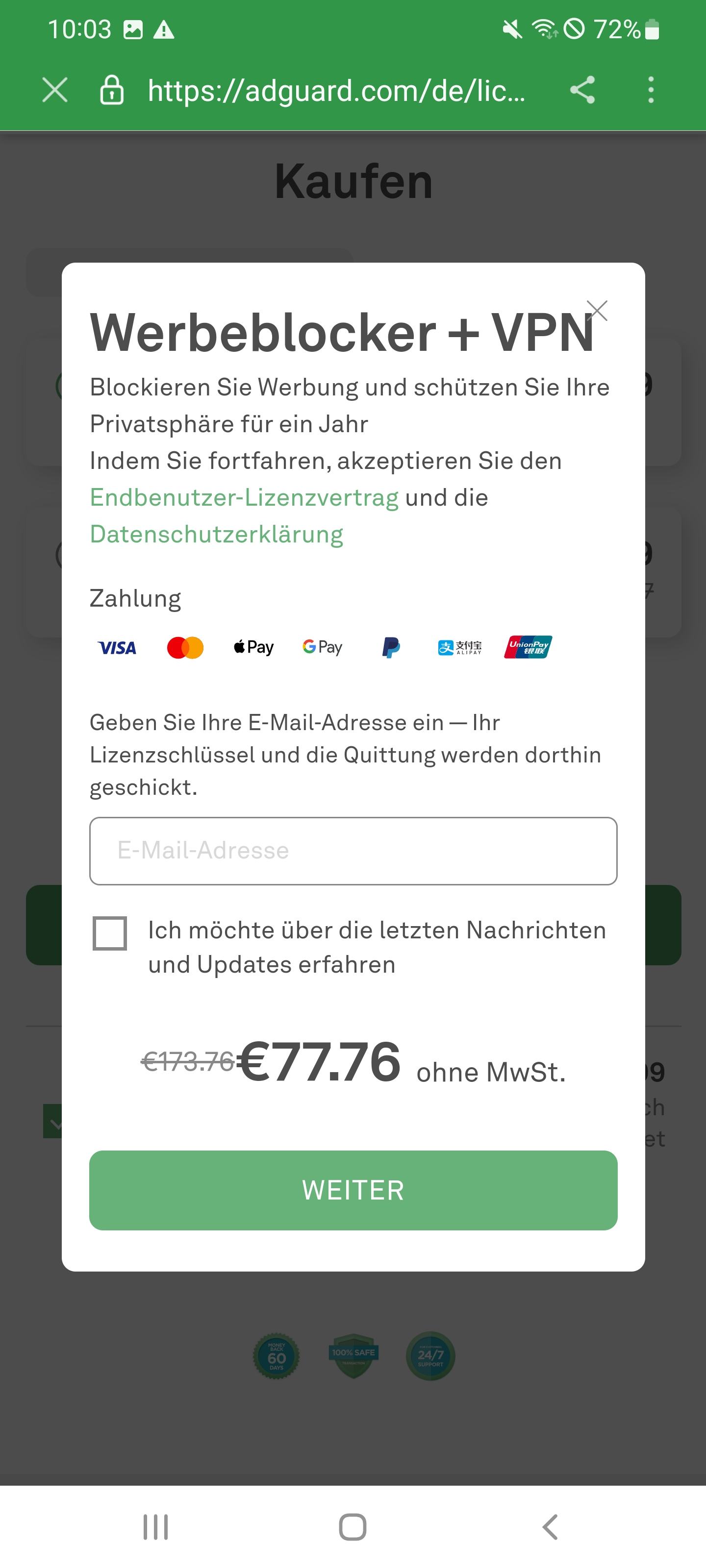Dismiss the Werbeblocker + VPN dialog

pos(597,311)
